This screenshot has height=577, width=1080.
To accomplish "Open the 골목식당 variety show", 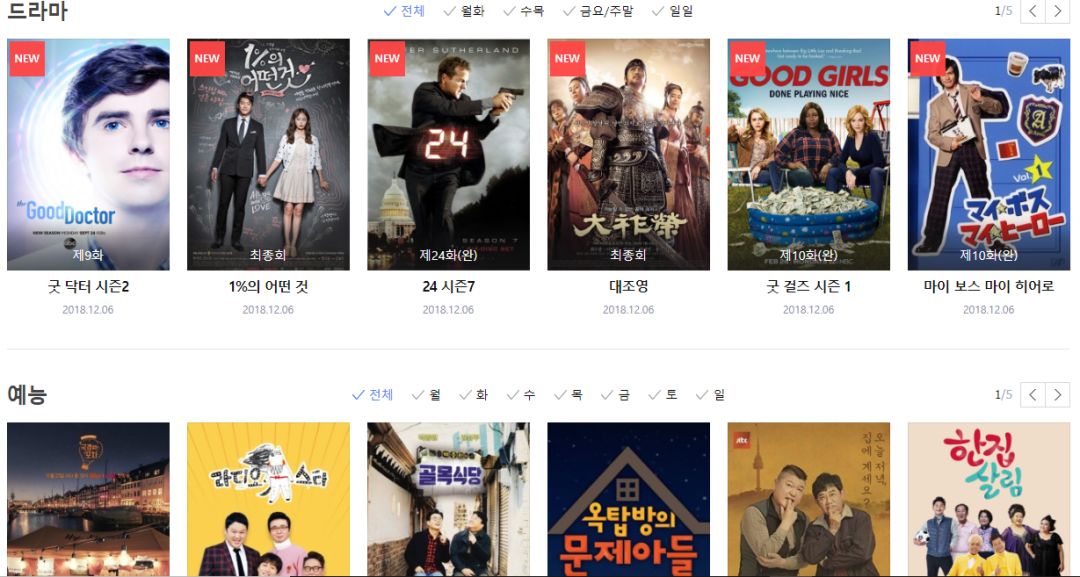I will pyautogui.click(x=448, y=499).
